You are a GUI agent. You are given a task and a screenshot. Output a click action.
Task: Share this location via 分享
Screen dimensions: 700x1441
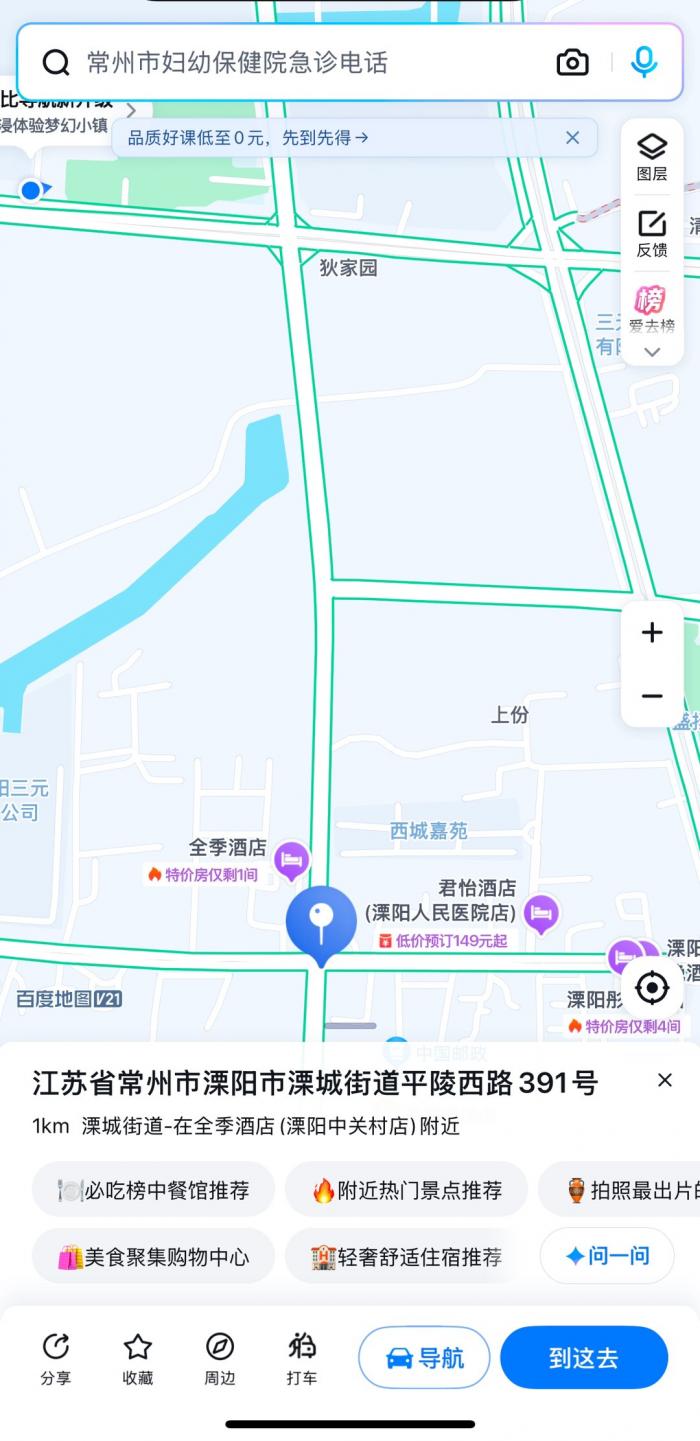(56, 1358)
